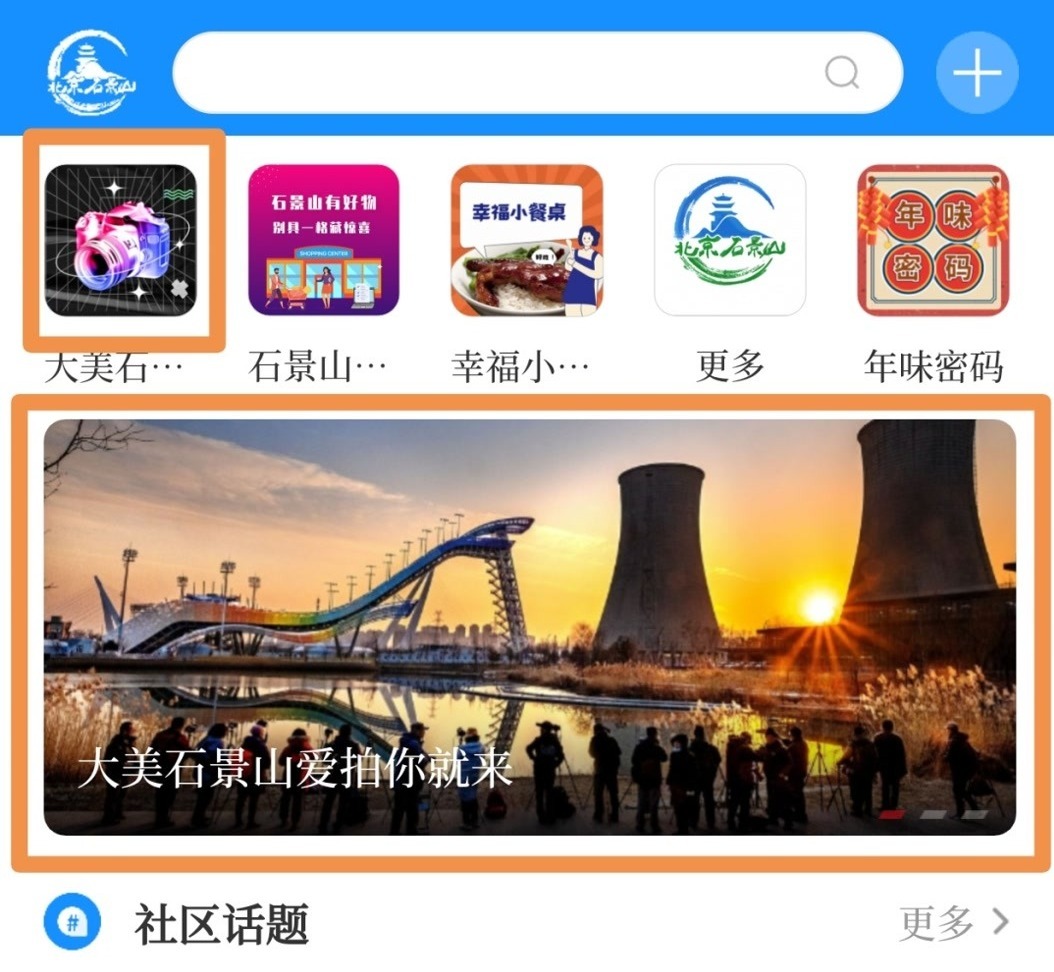Open the 石景山… shopping shortcut

324,240
